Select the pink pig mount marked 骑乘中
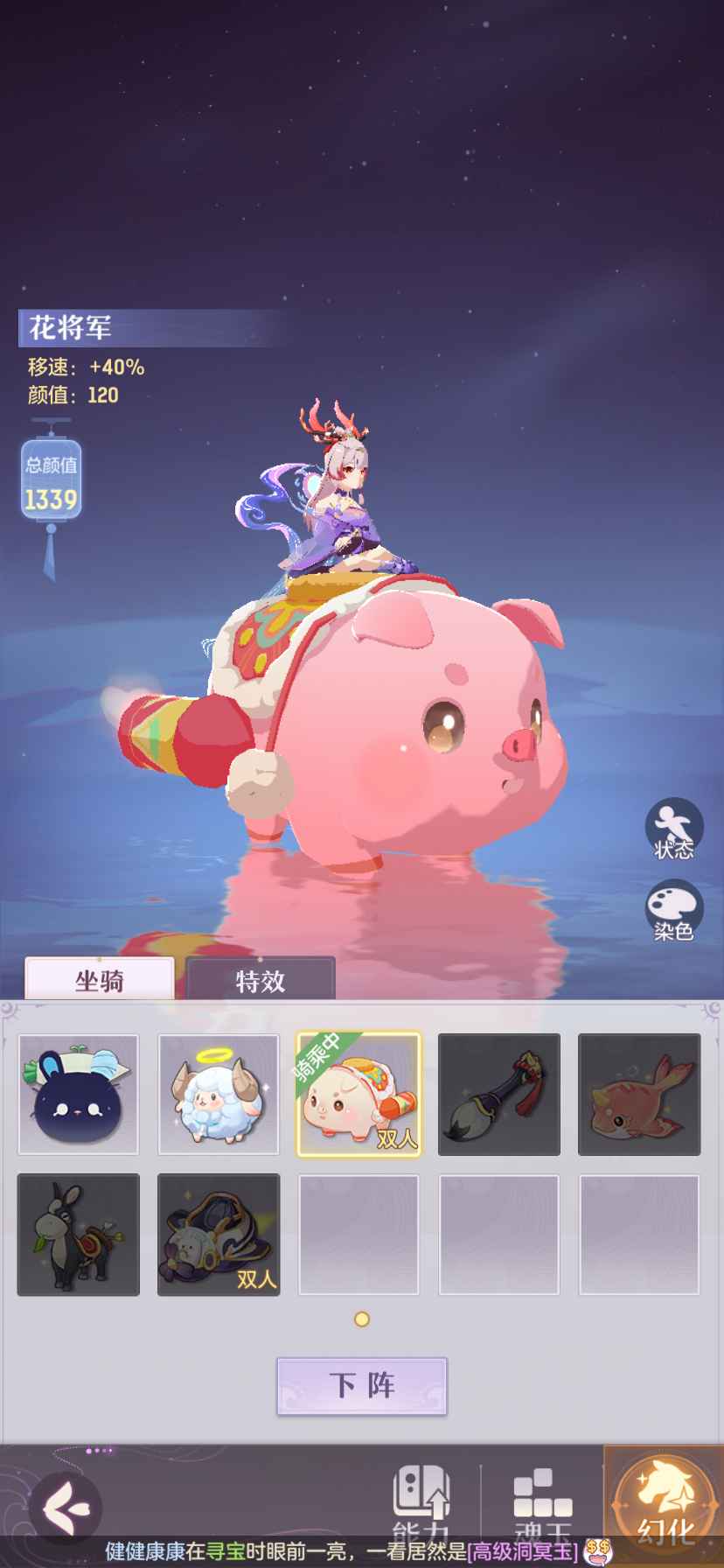 tap(359, 1094)
